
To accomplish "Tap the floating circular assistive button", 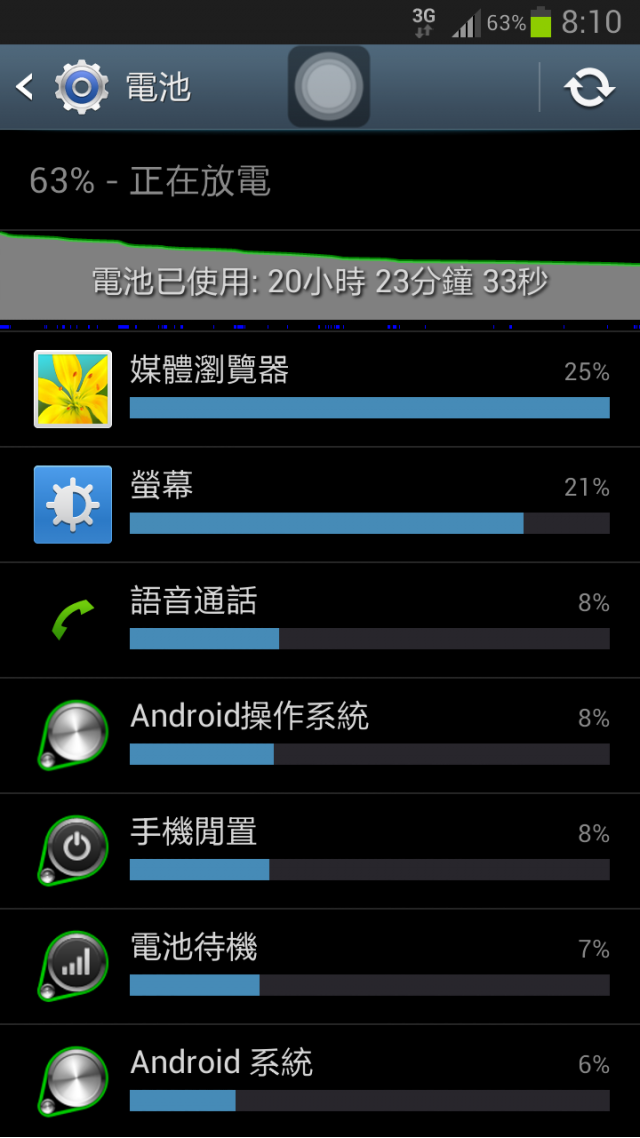I will (329, 87).
